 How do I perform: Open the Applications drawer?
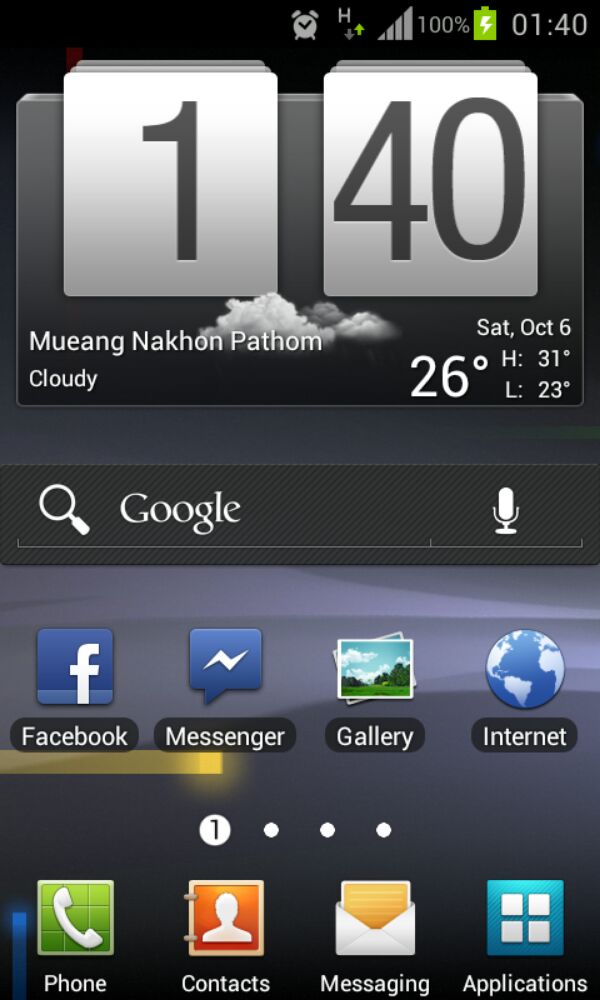pyautogui.click(x=525, y=920)
